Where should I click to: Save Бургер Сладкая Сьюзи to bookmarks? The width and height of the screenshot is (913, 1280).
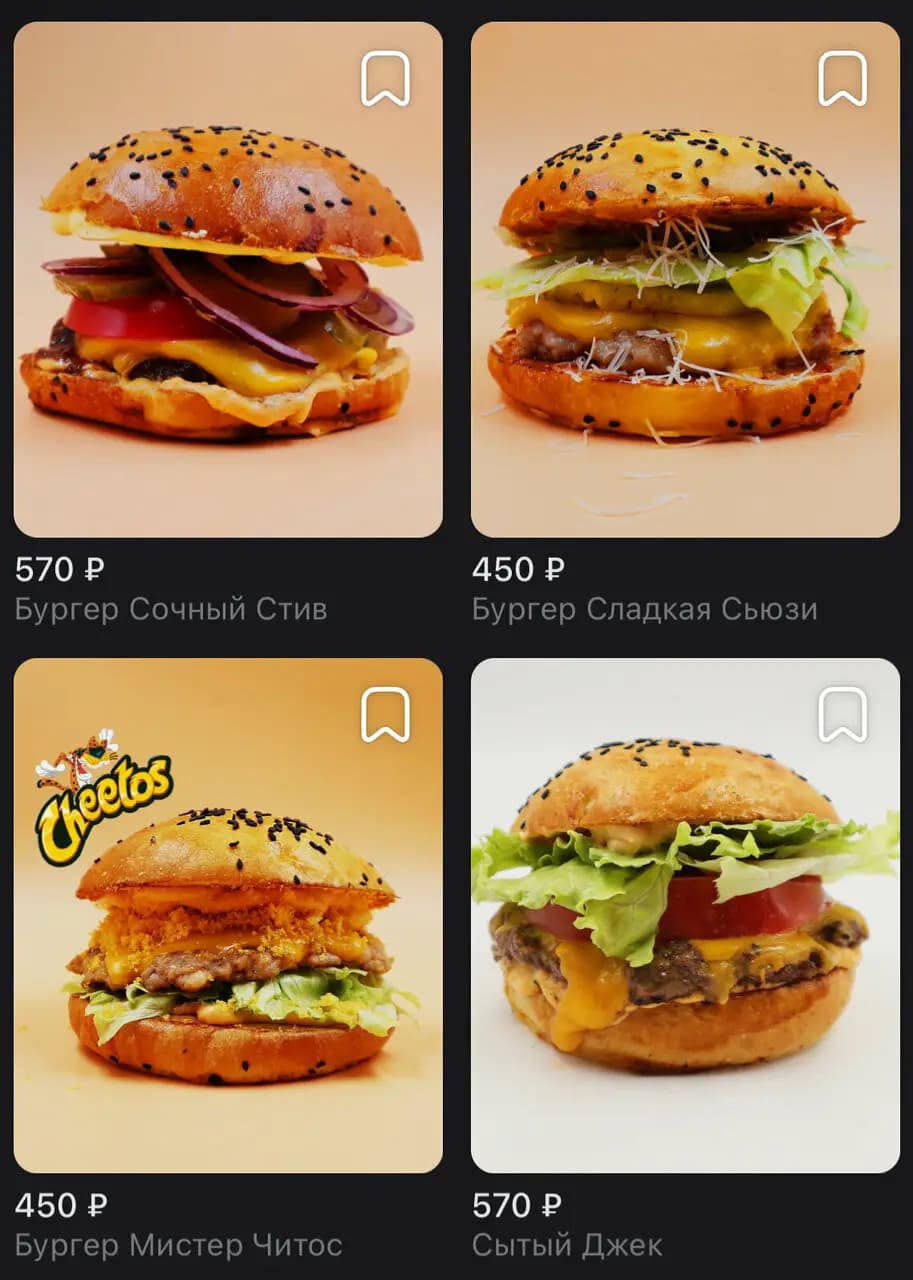[x=842, y=79]
